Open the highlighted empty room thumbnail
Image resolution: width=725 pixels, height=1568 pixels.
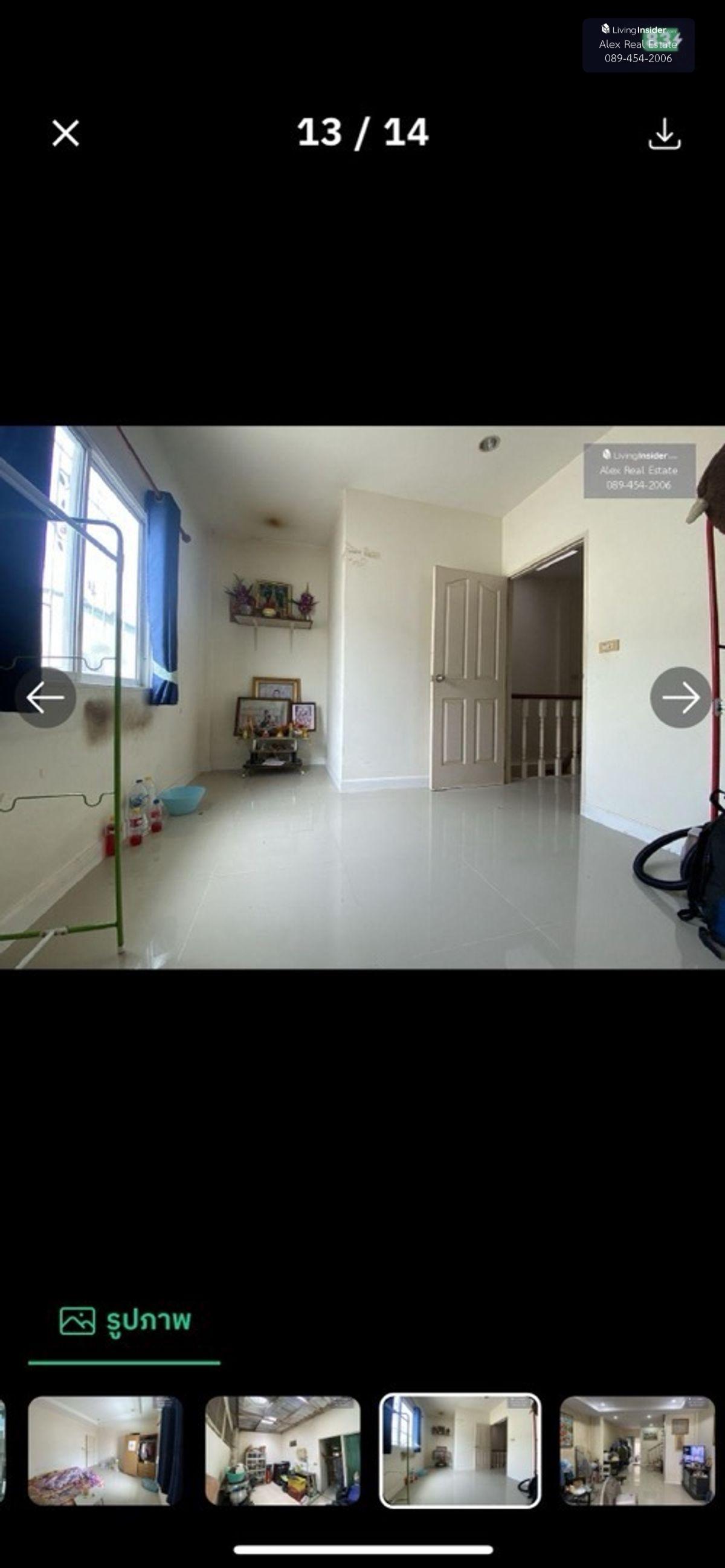pos(460,1450)
